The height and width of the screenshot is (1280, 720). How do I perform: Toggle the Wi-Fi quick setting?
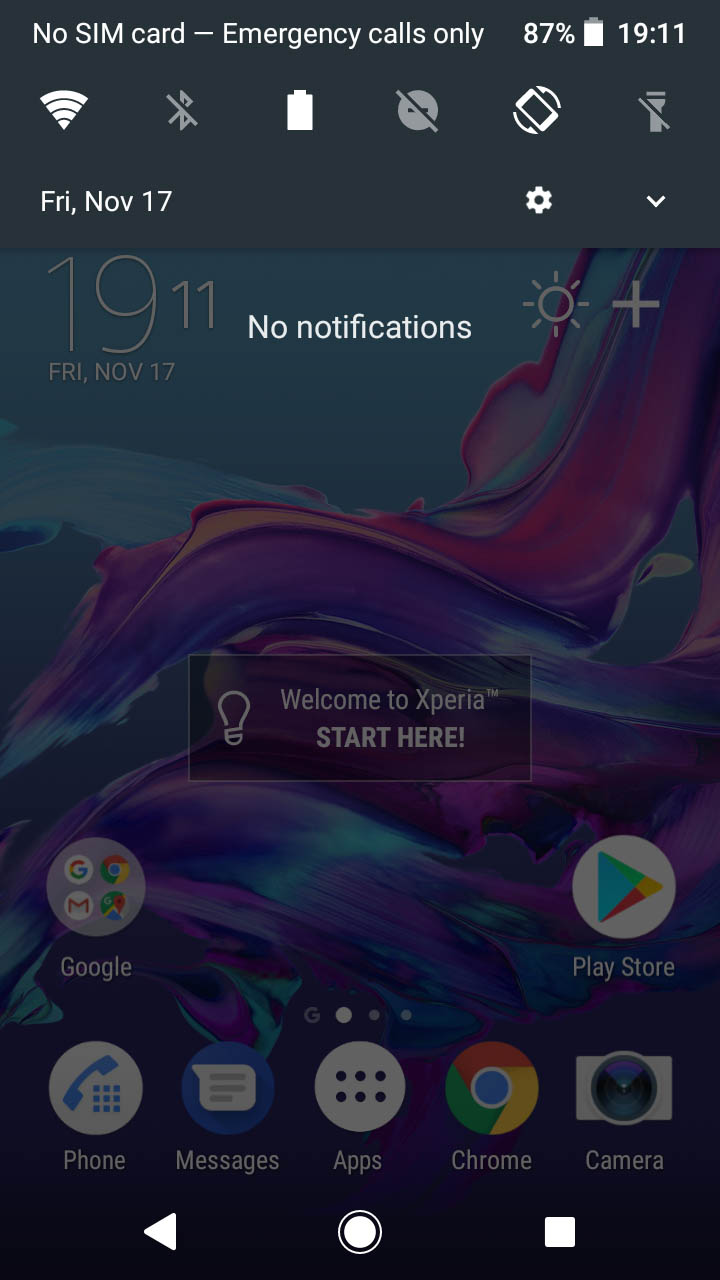(x=64, y=110)
